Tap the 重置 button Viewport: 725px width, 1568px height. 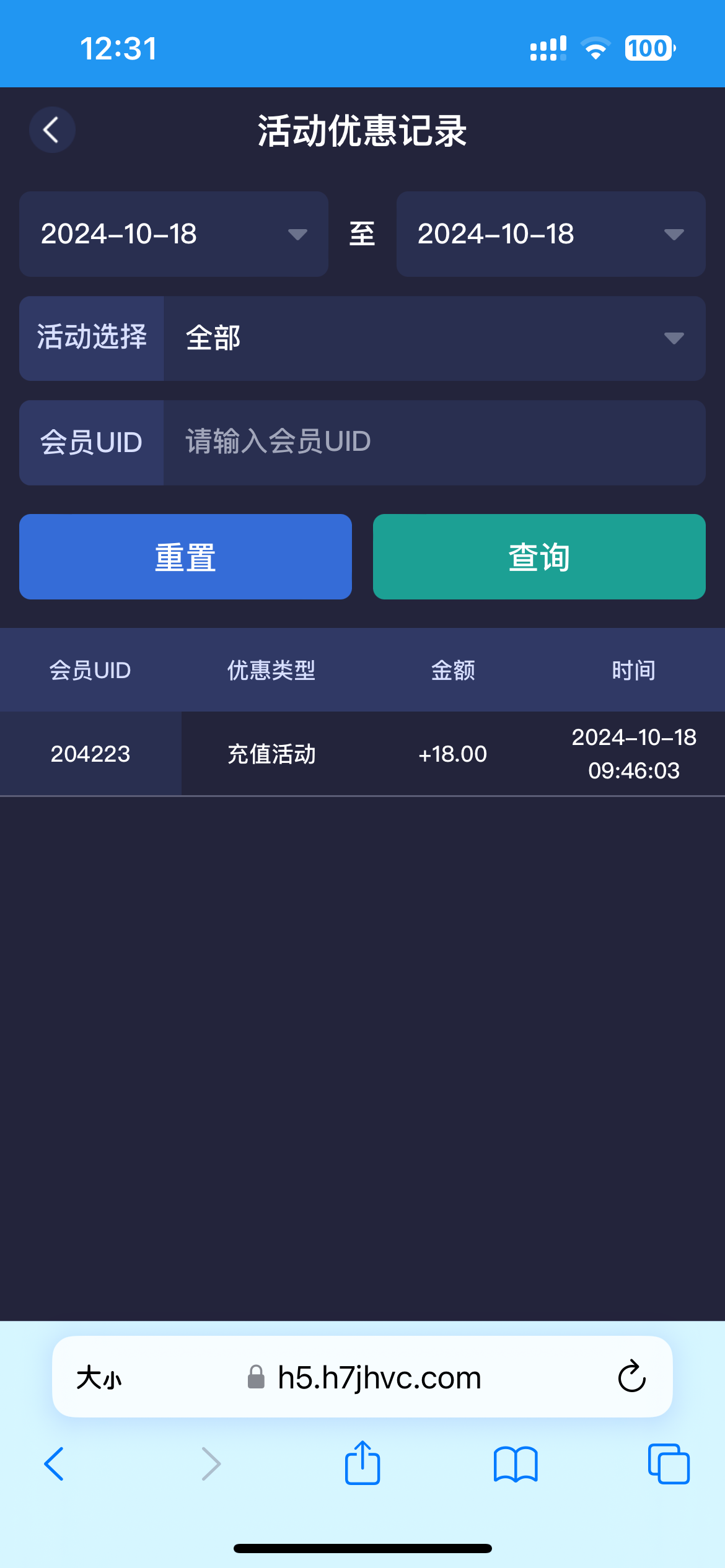click(x=185, y=557)
